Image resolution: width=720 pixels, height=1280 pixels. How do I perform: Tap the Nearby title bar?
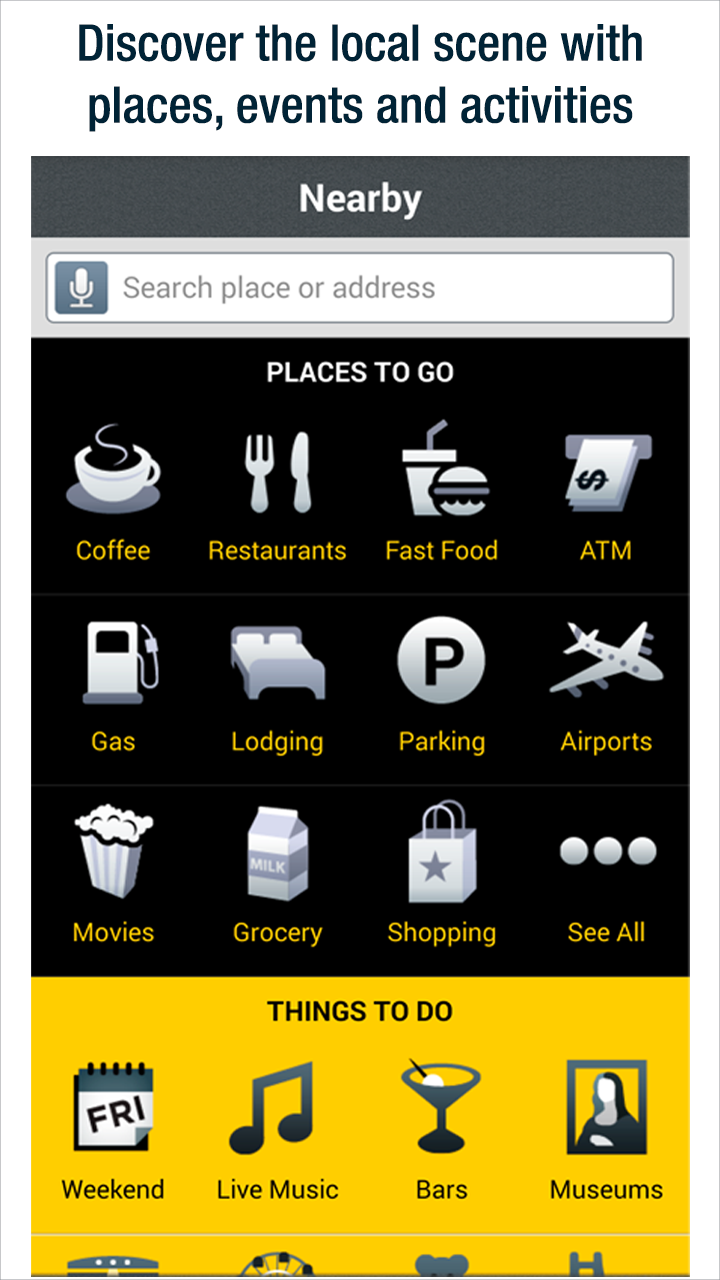pos(360,197)
